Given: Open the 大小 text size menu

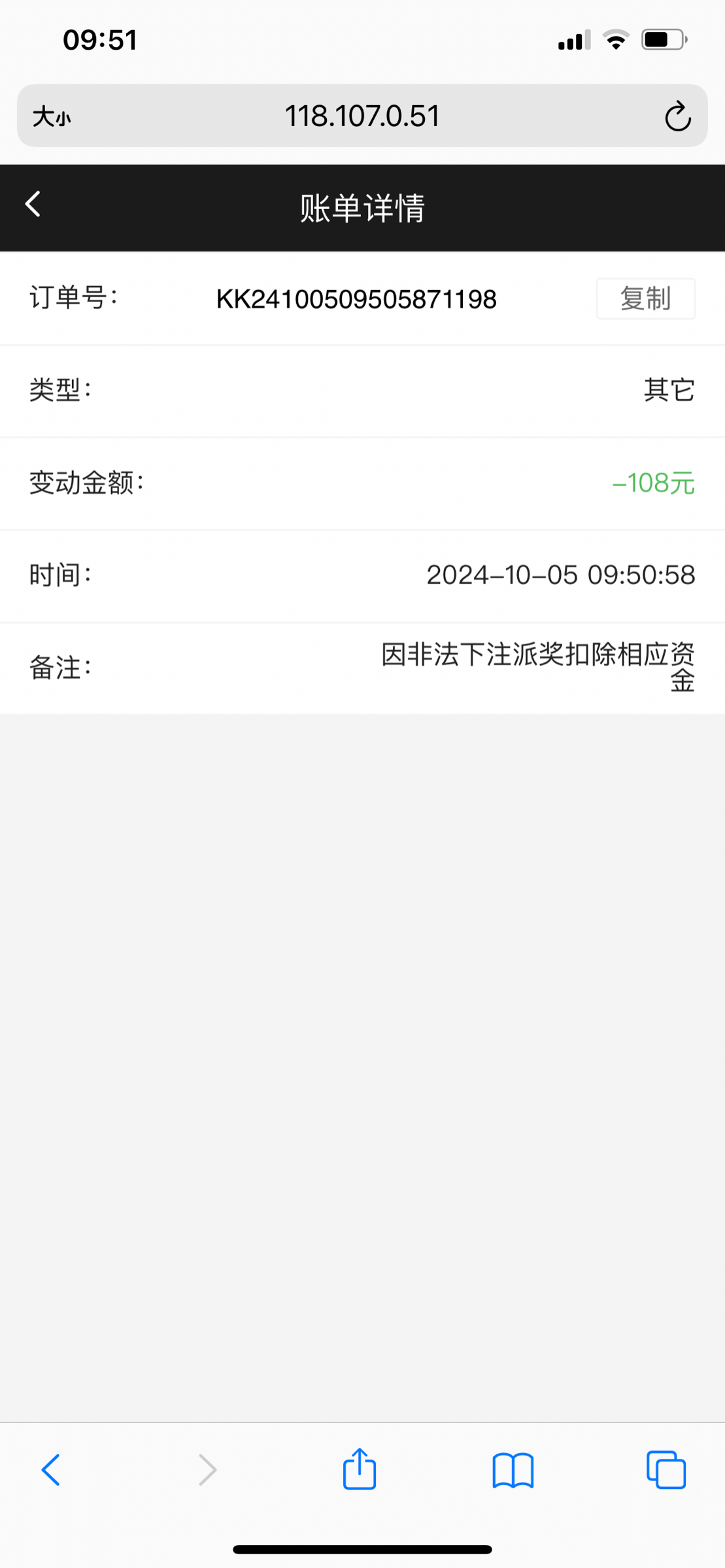Looking at the screenshot, I should click(52, 117).
